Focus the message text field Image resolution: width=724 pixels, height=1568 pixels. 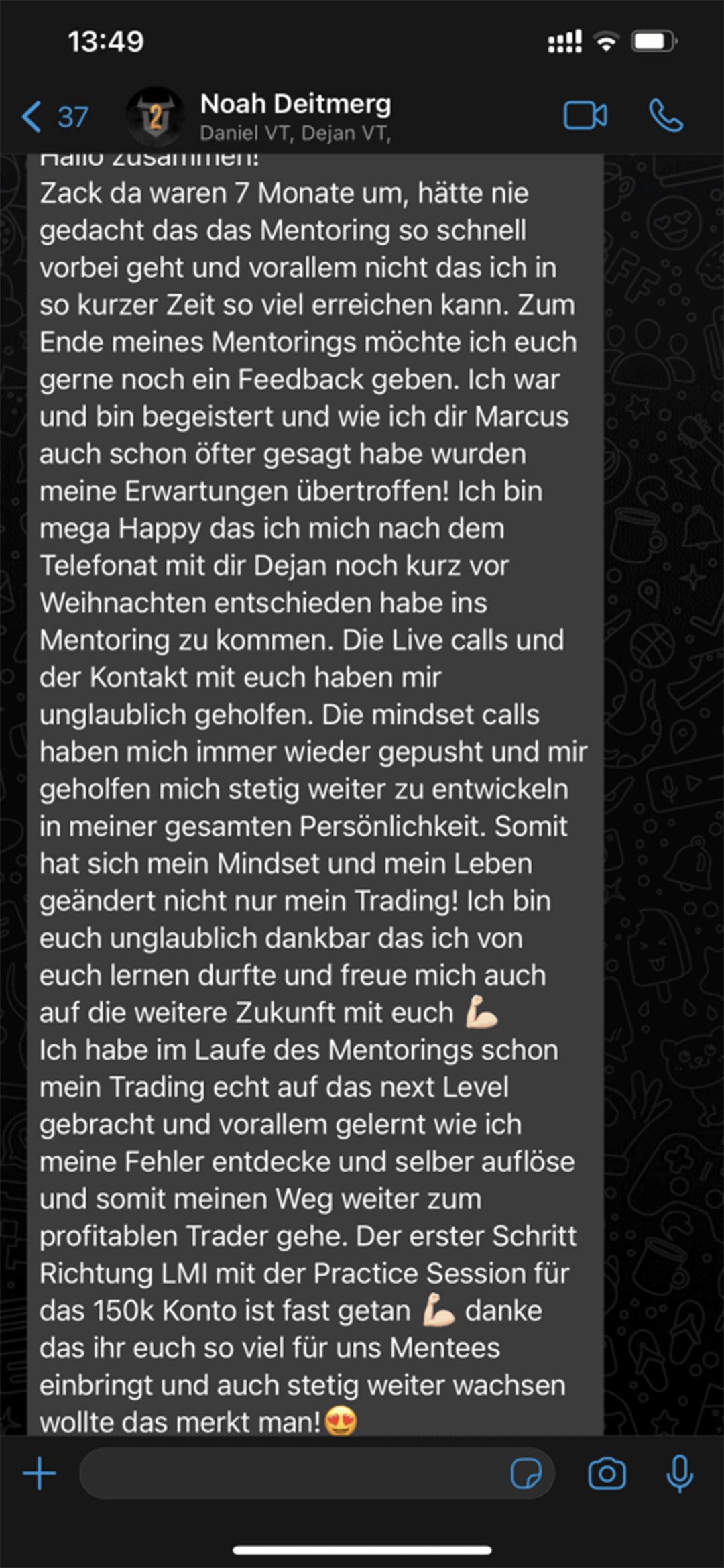pos(288,1473)
